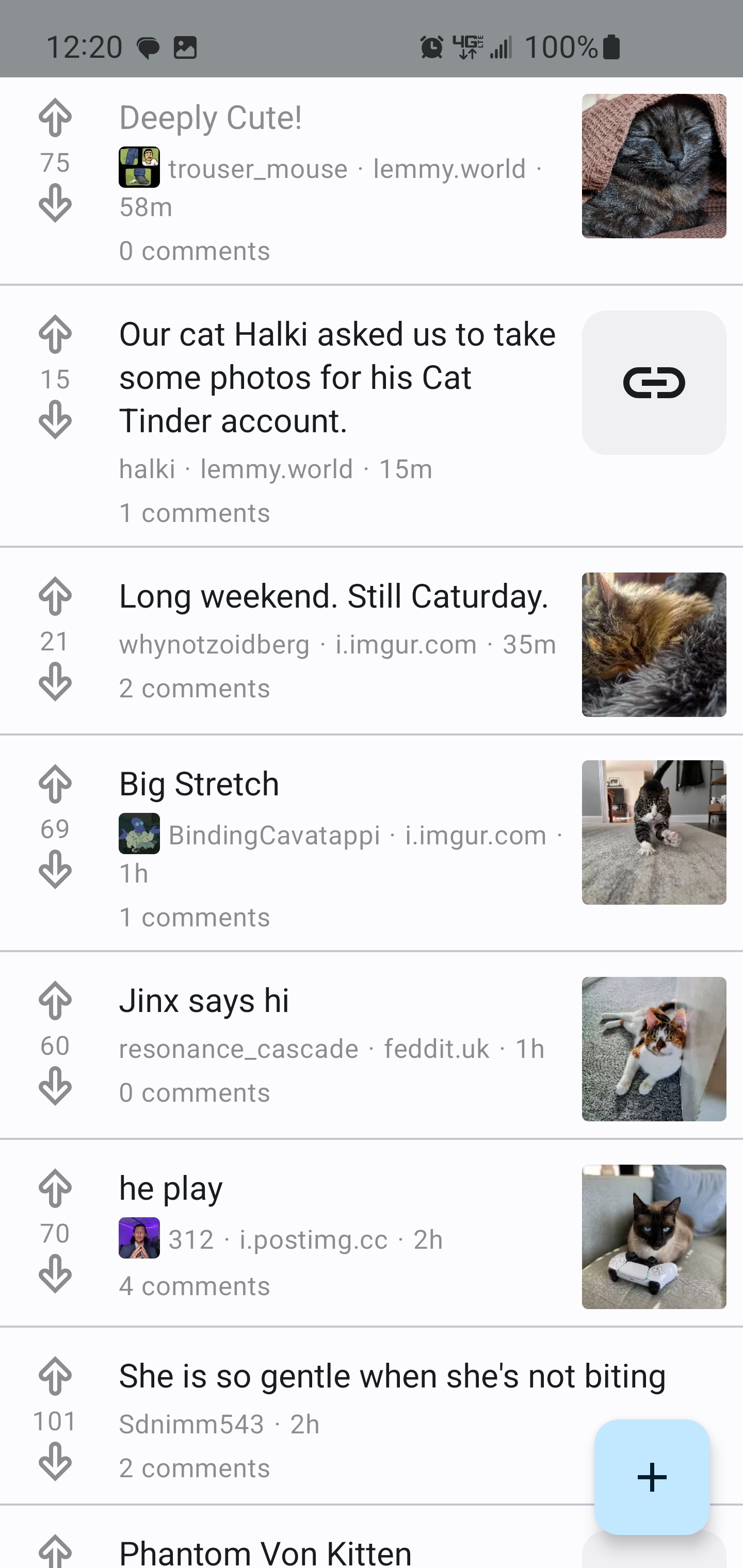Downvote "Long weekend. Still Caturday."

(x=55, y=681)
